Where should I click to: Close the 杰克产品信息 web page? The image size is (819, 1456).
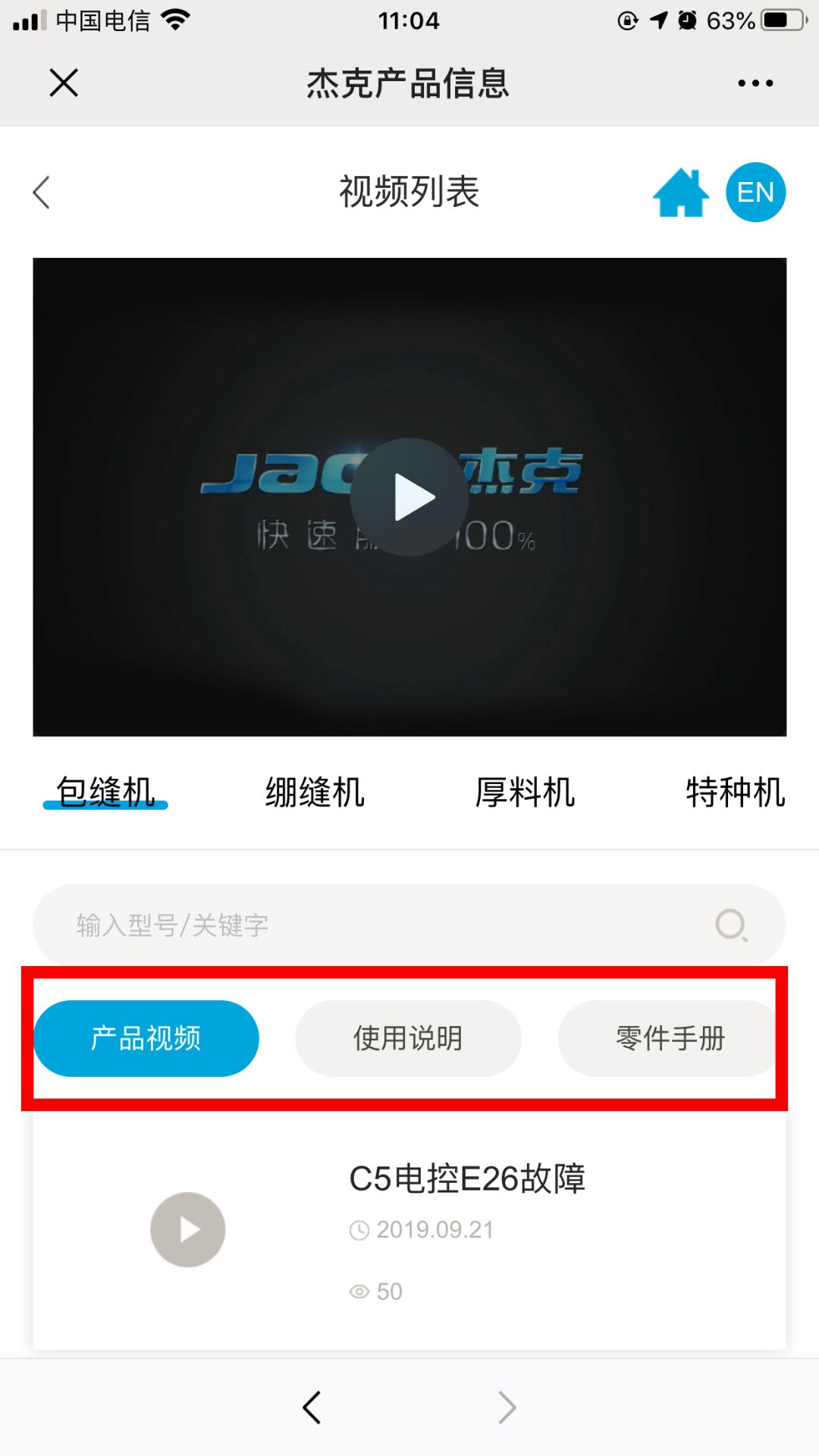point(64,83)
